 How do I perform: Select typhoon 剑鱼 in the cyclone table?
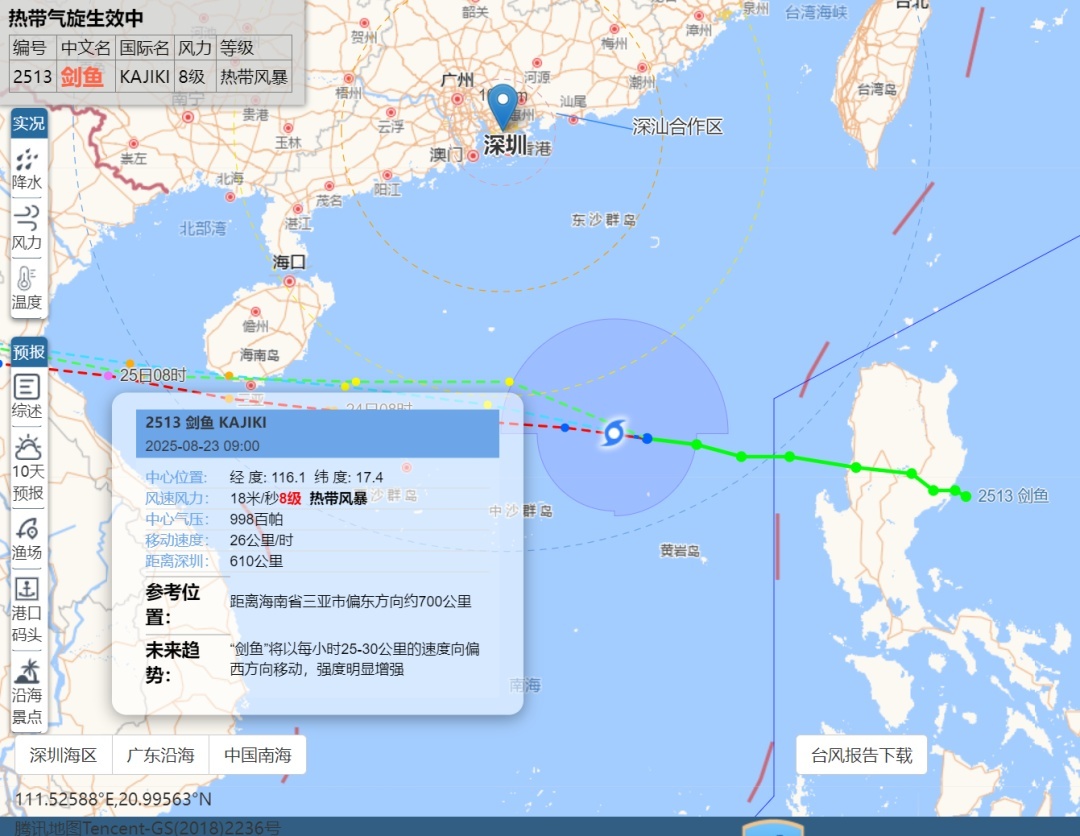pyautogui.click(x=82, y=77)
